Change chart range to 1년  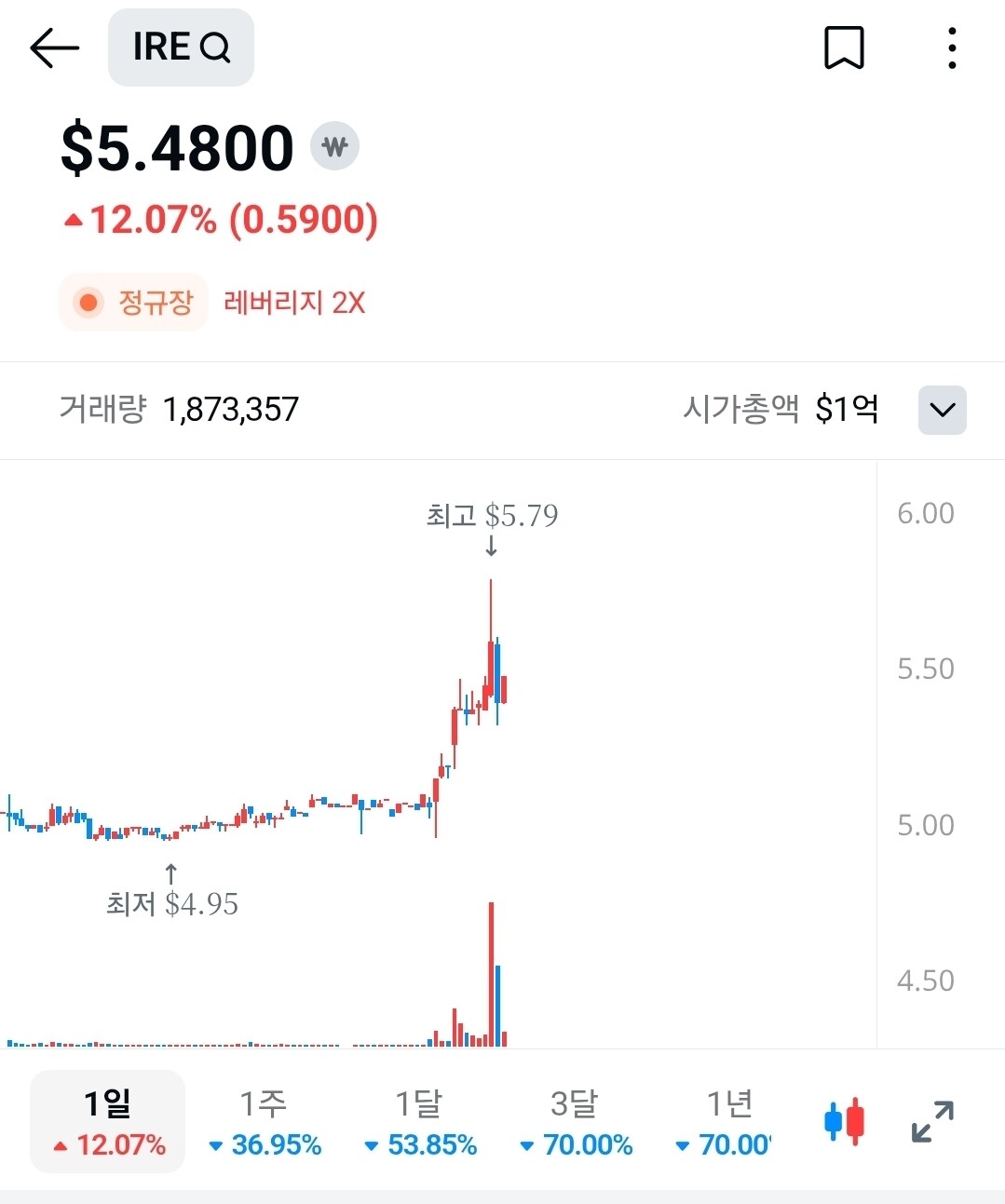728,1121
